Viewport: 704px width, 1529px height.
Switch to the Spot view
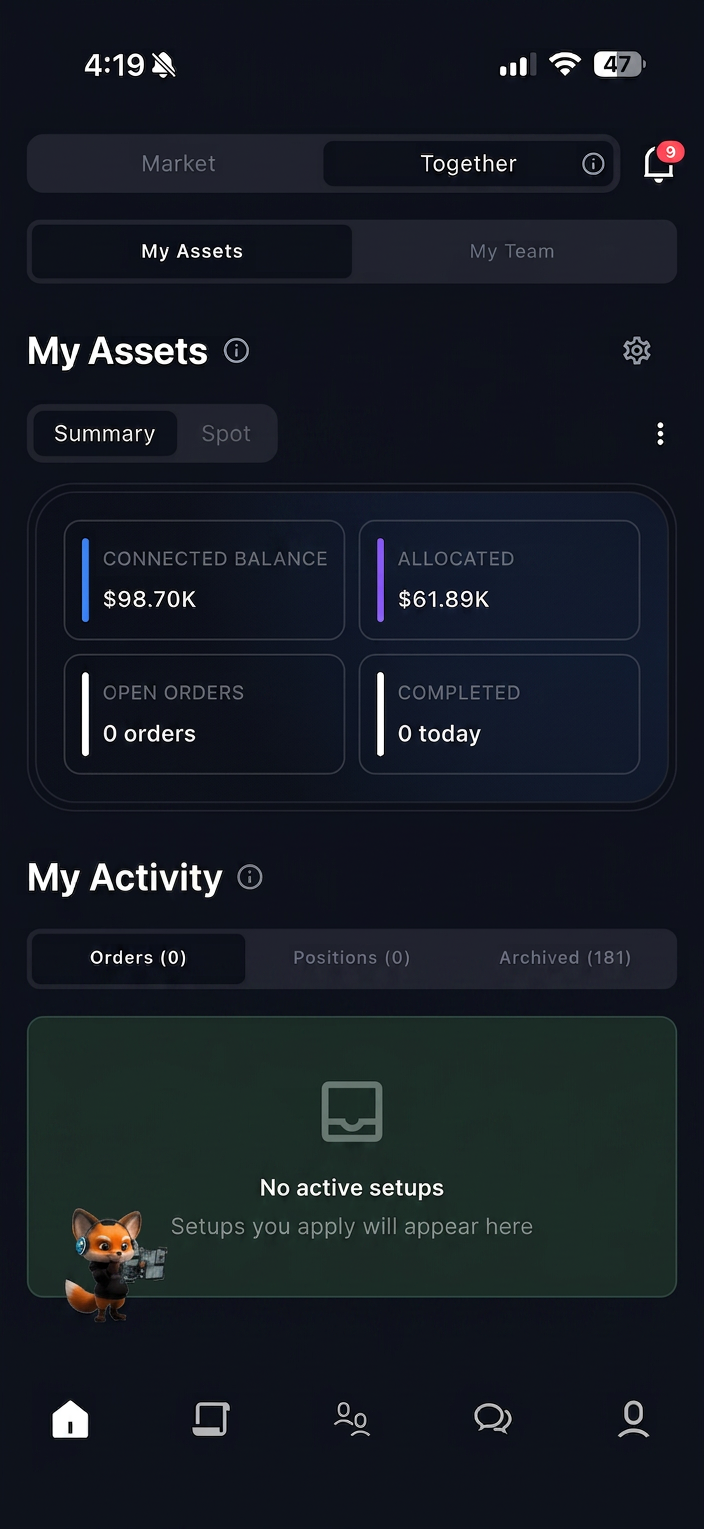226,434
